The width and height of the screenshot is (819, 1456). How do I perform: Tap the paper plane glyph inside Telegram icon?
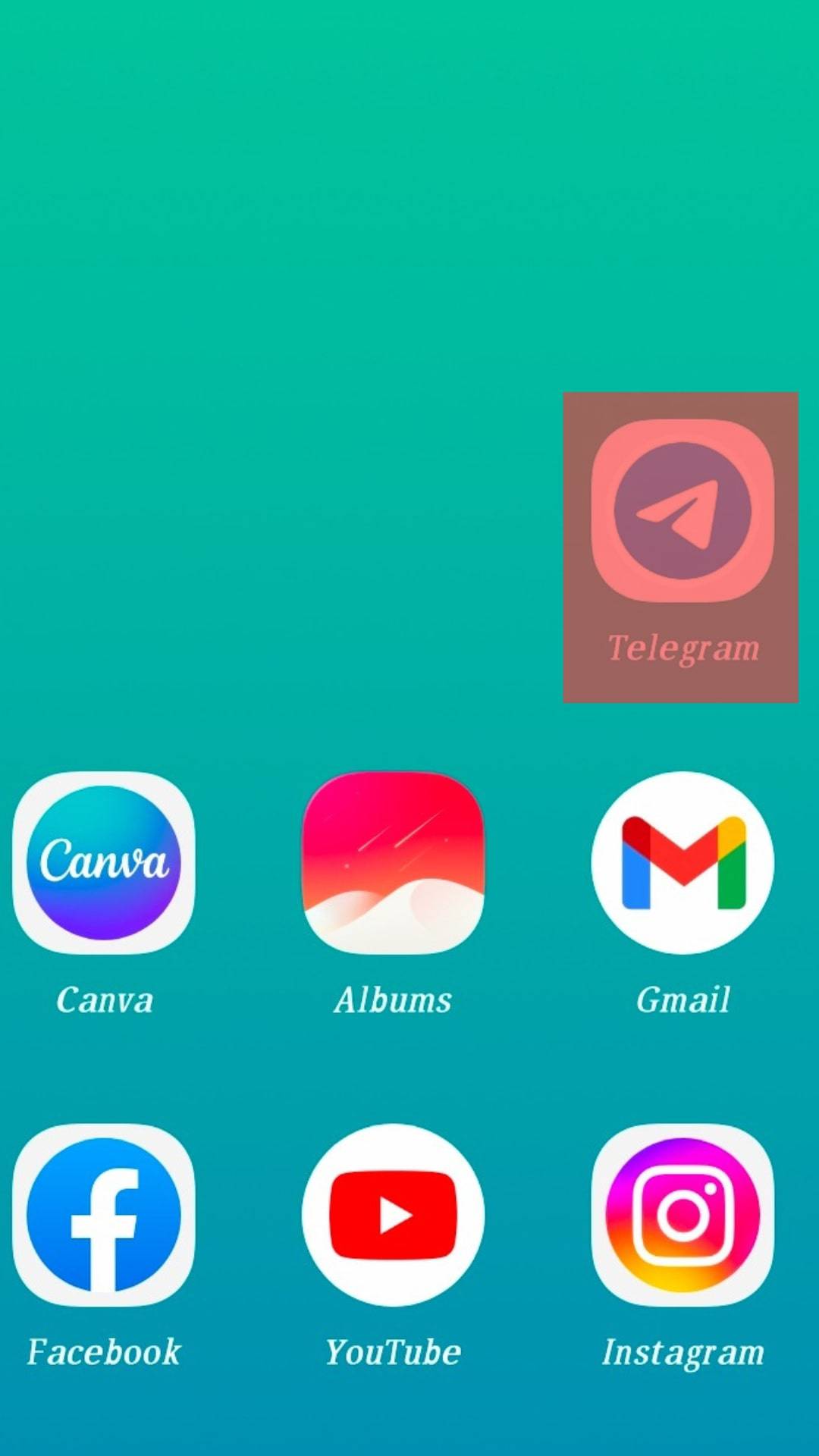point(680,510)
